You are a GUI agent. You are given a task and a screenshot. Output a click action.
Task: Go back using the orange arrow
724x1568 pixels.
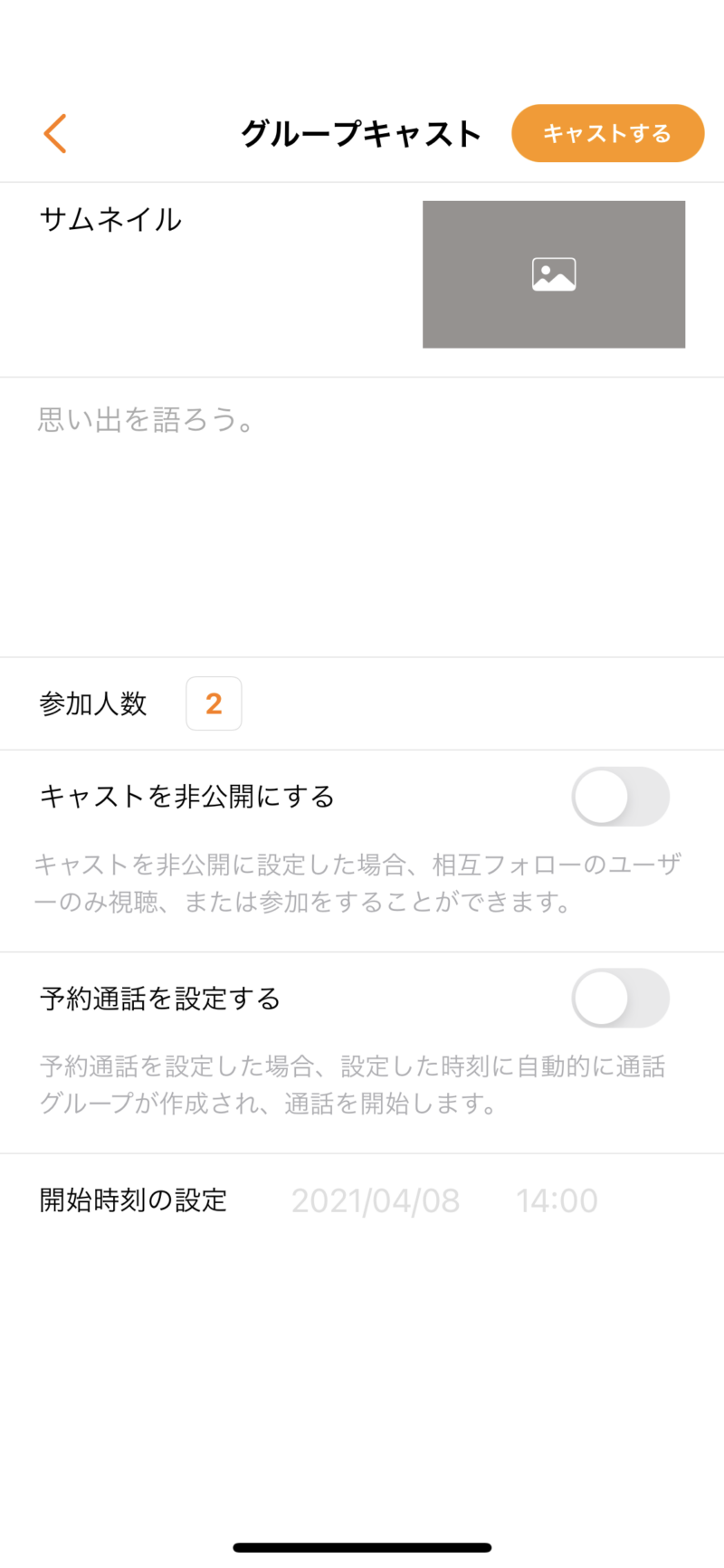[55, 134]
